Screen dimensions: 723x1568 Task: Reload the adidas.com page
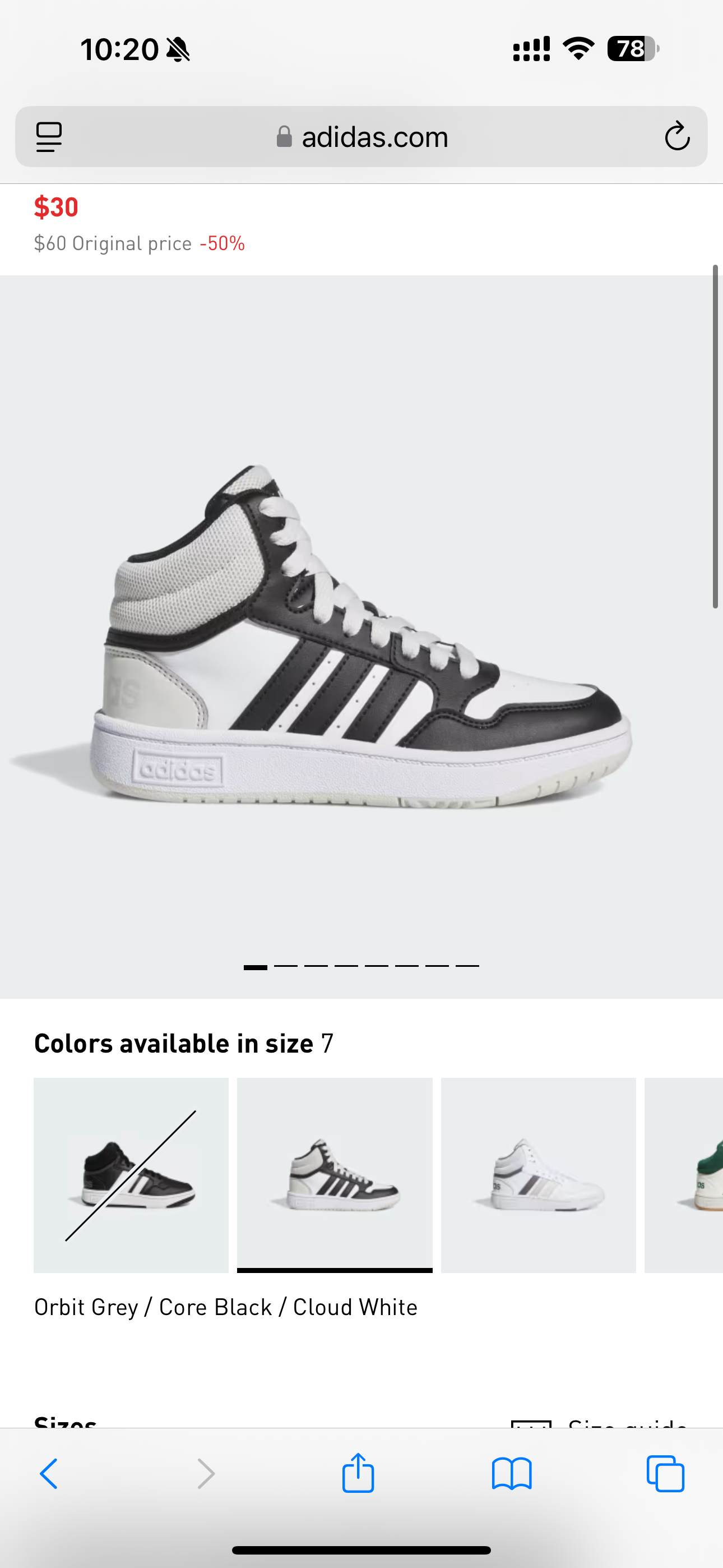[x=676, y=136]
